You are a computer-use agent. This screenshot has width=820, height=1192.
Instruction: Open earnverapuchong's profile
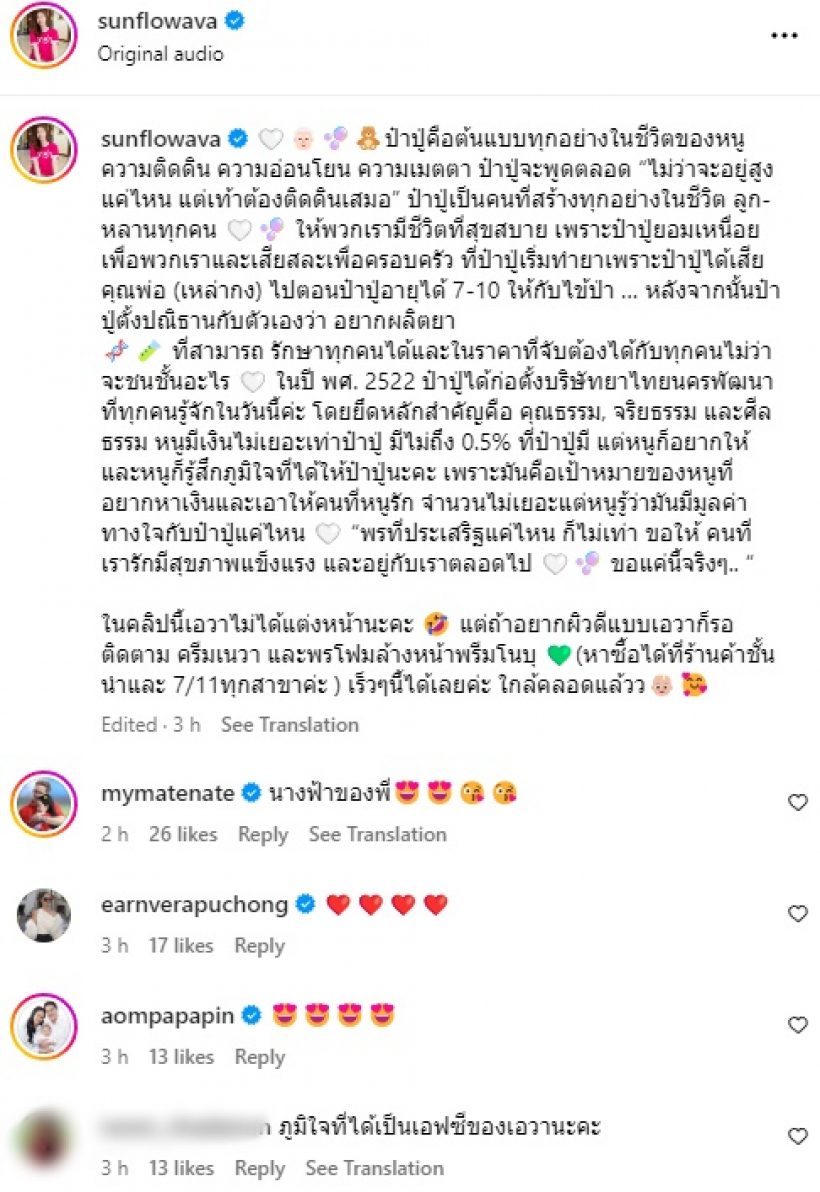tap(194, 905)
